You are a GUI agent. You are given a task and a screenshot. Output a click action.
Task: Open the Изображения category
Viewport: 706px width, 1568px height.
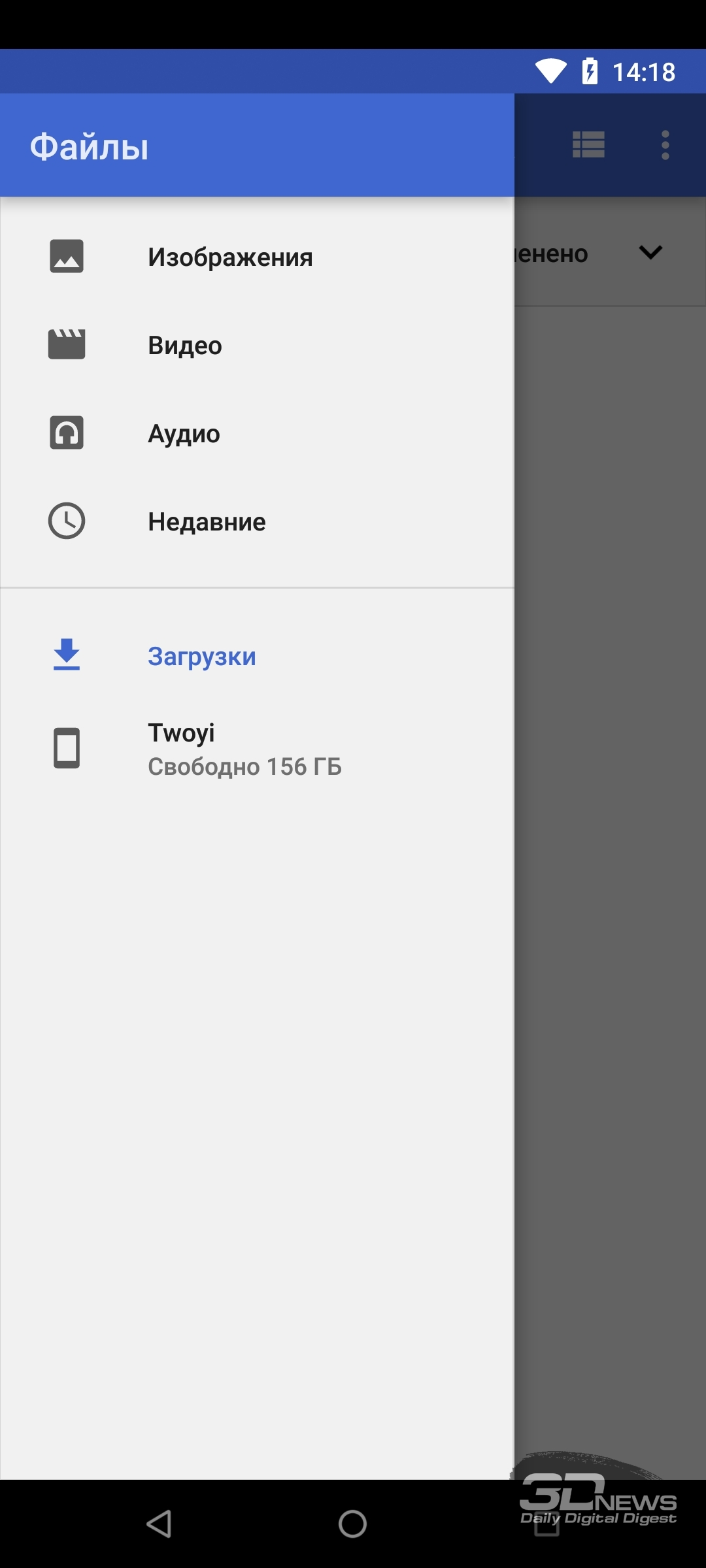point(230,257)
